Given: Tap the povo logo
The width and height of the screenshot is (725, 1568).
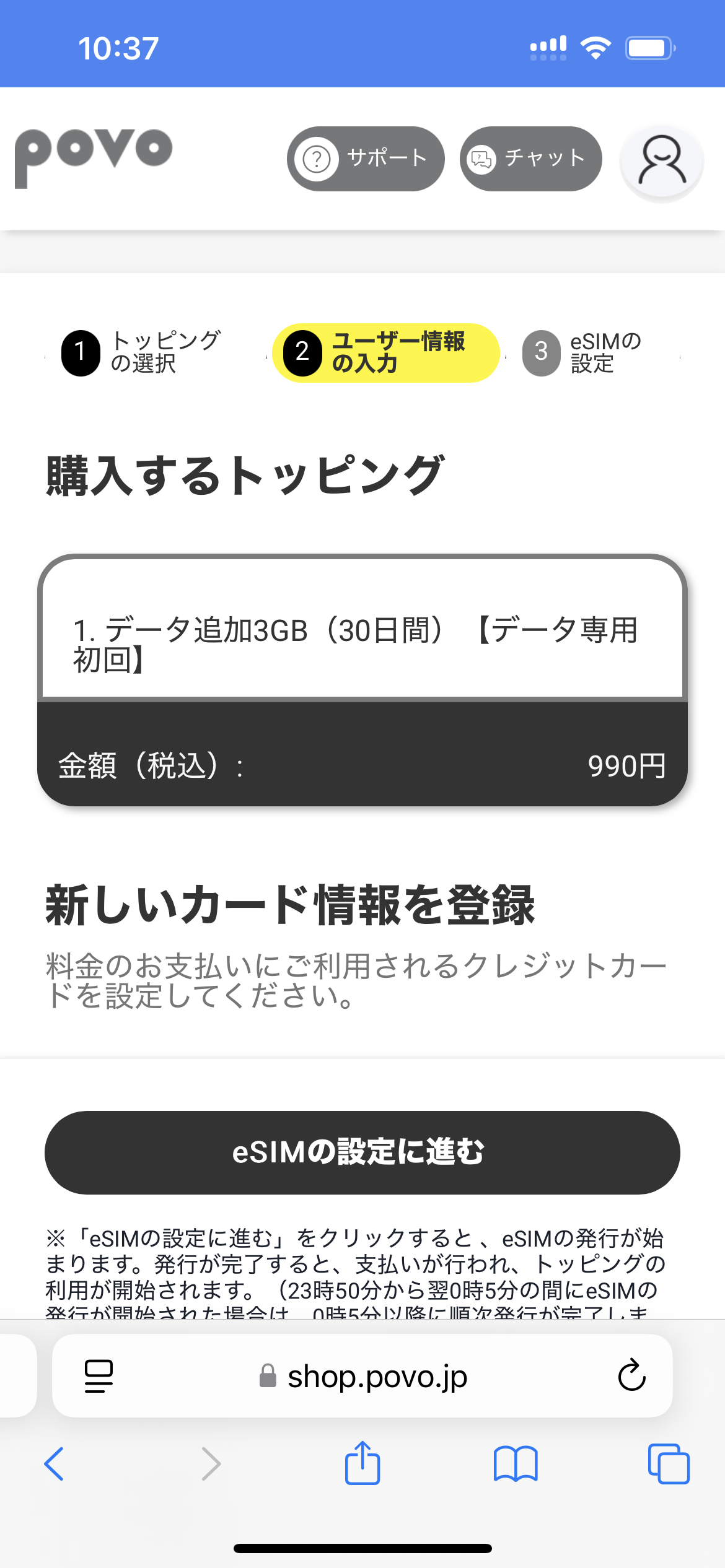Looking at the screenshot, I should pyautogui.click(x=94, y=157).
